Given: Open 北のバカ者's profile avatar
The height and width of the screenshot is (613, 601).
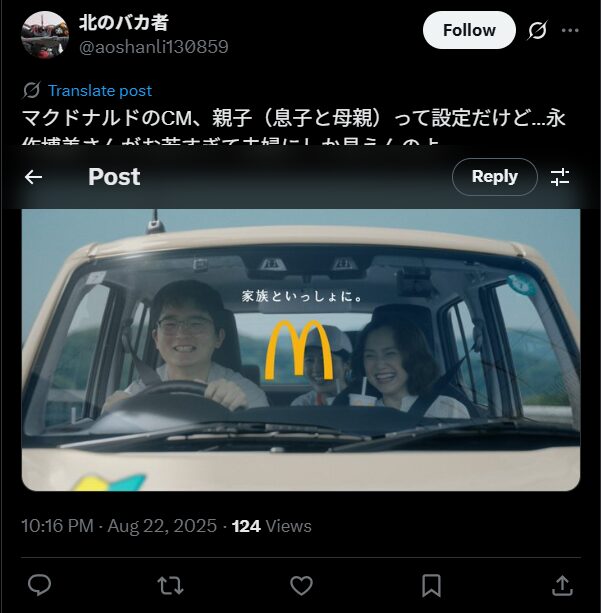Looking at the screenshot, I should 45,34.
